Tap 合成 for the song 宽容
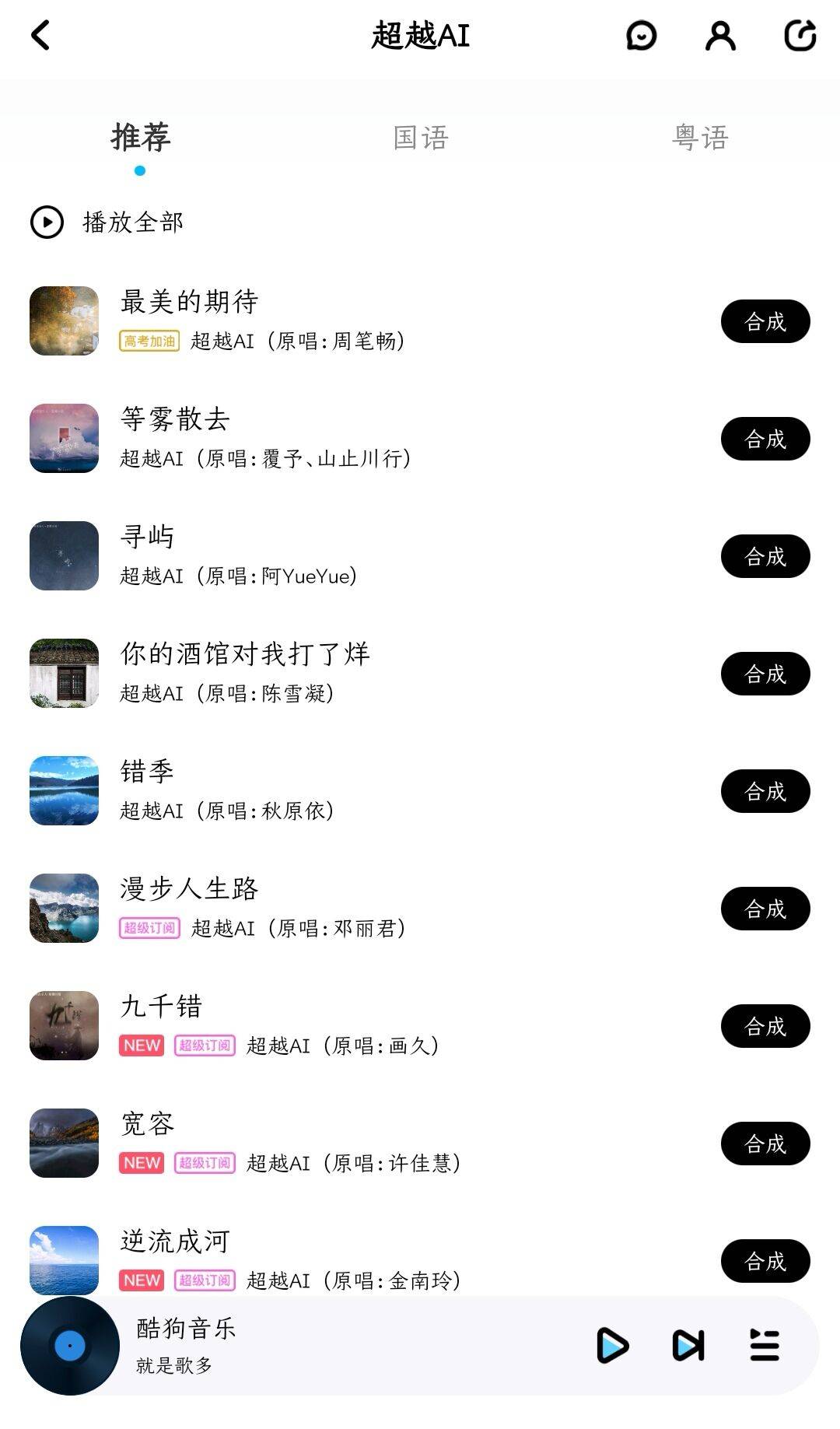 [x=765, y=1144]
